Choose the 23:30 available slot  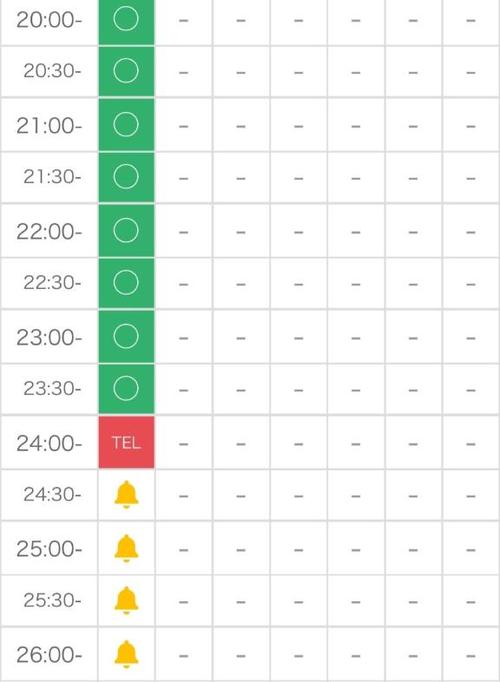pos(126,389)
